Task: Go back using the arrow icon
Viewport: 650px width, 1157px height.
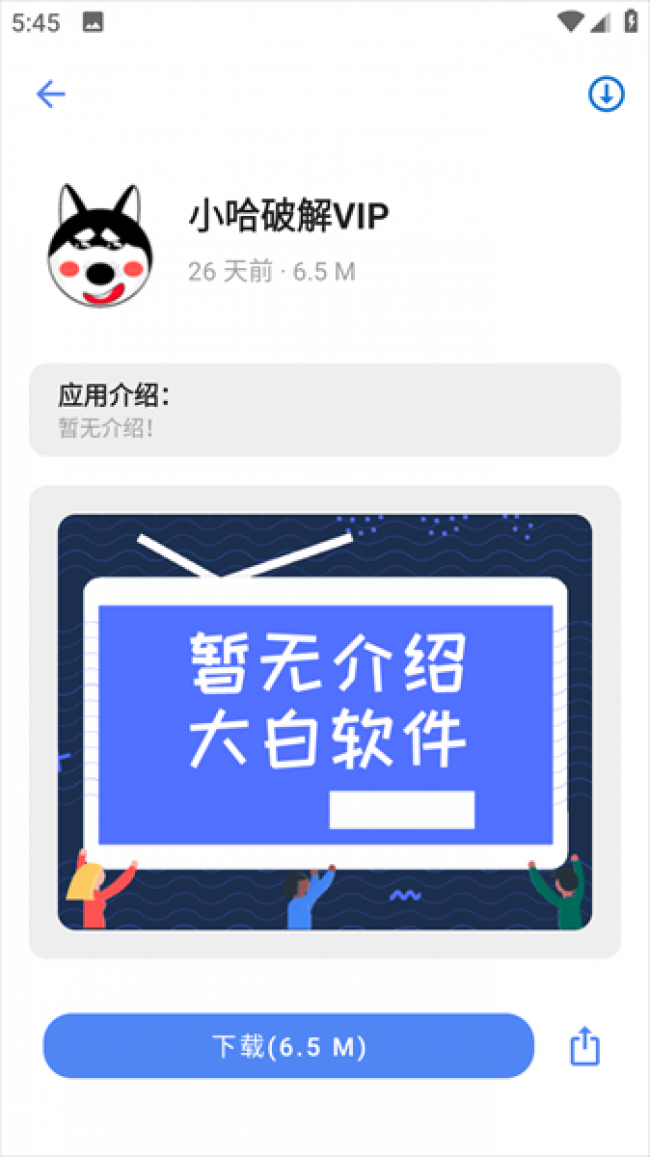Action: (50, 94)
